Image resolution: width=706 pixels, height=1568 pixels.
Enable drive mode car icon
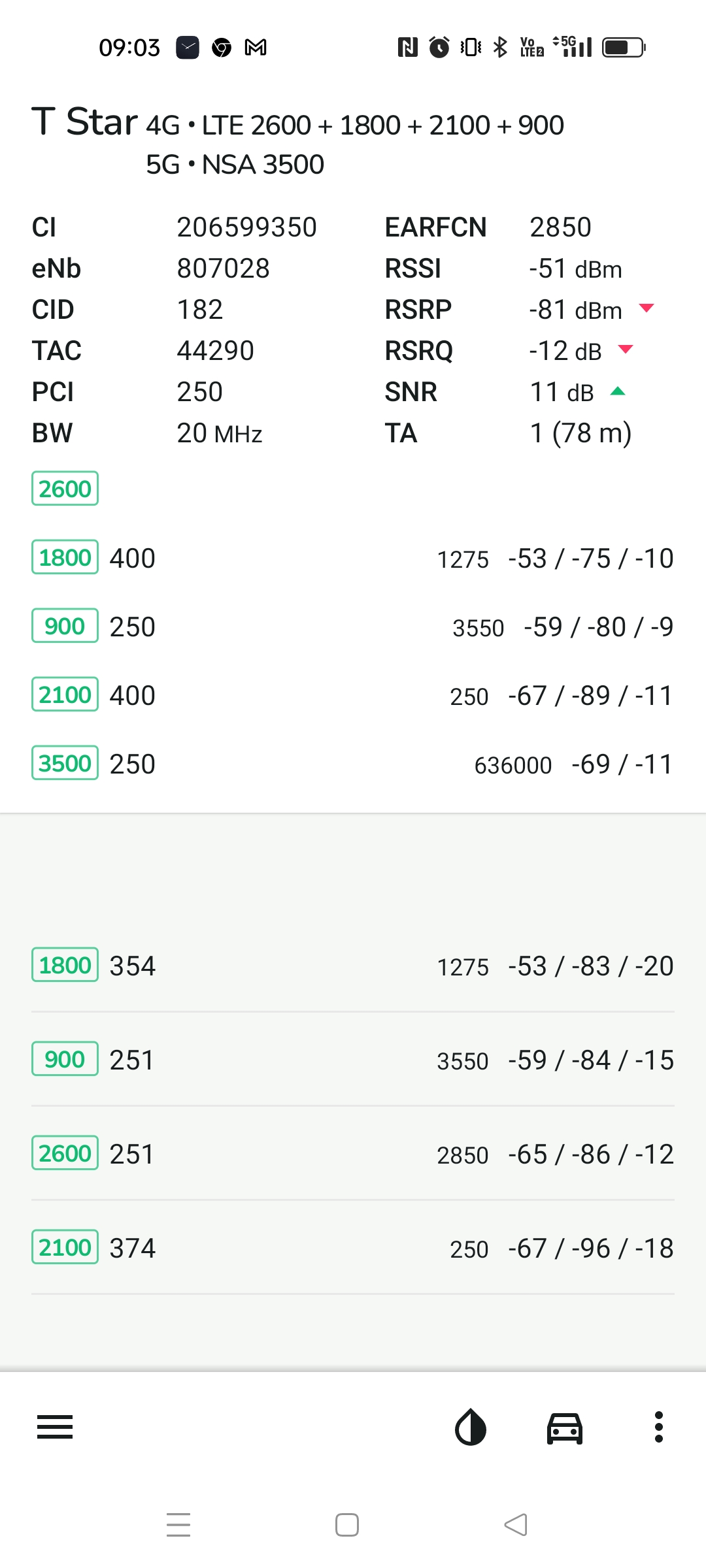point(565,1428)
